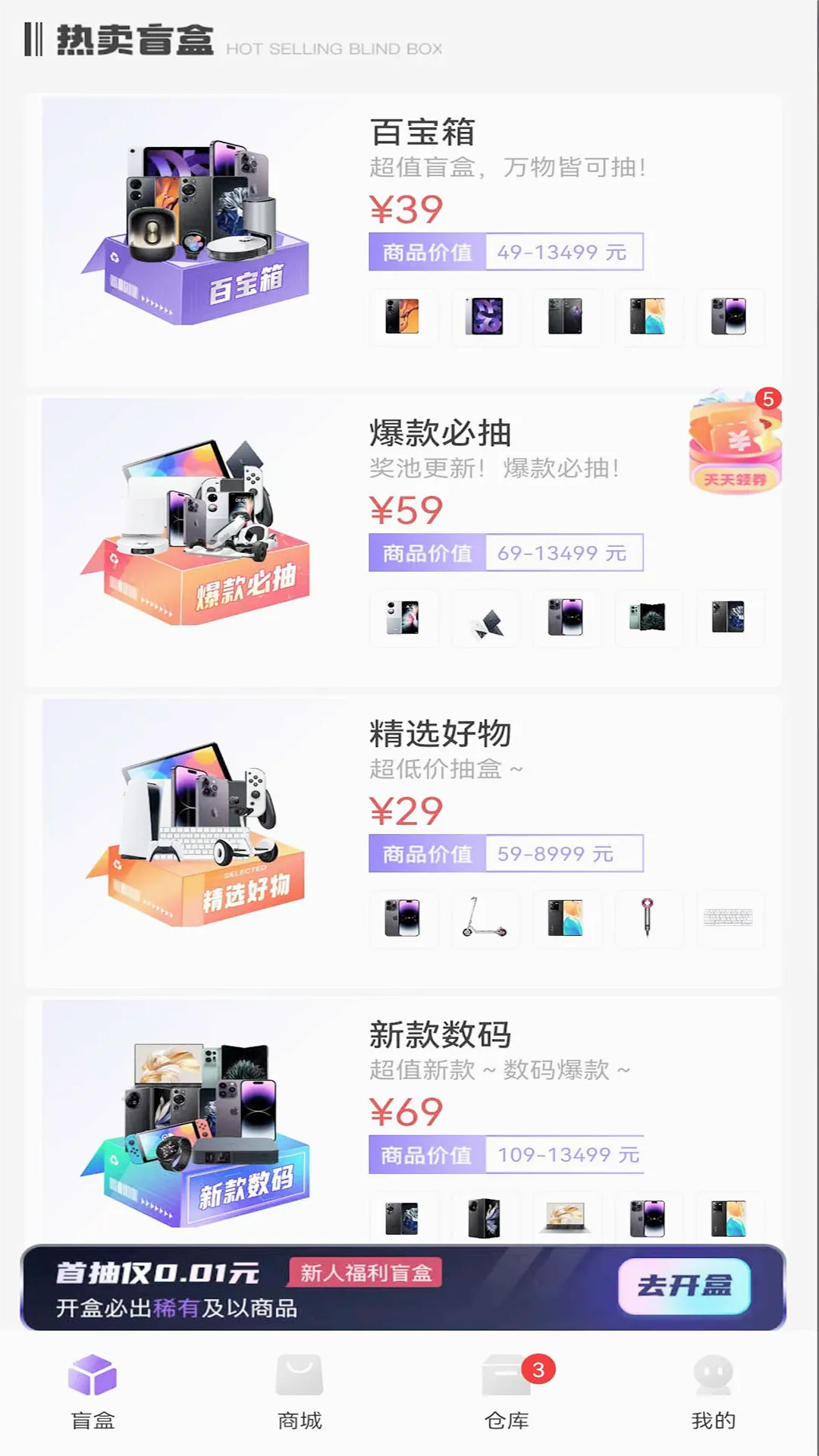Go to the 我的 tab
The height and width of the screenshot is (1456, 819).
click(714, 1392)
